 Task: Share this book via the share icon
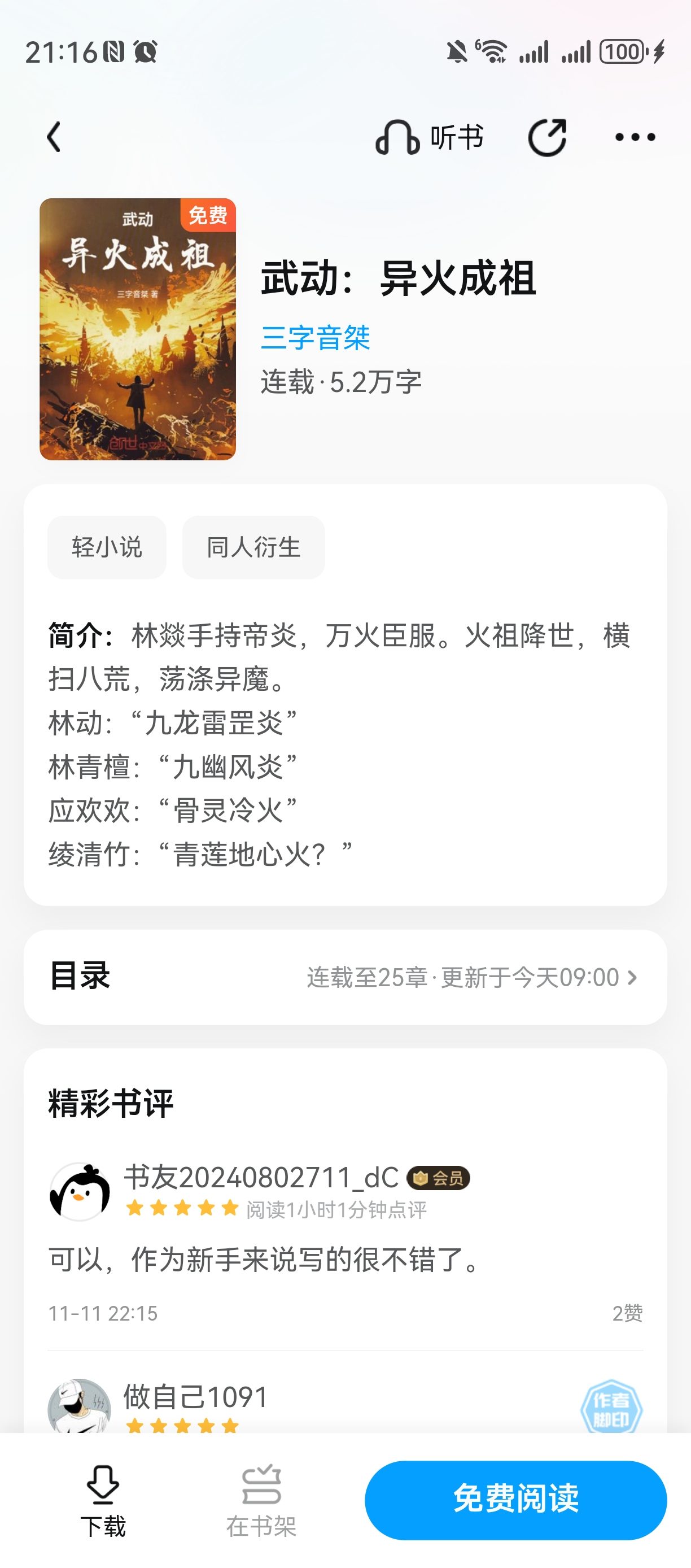547,138
